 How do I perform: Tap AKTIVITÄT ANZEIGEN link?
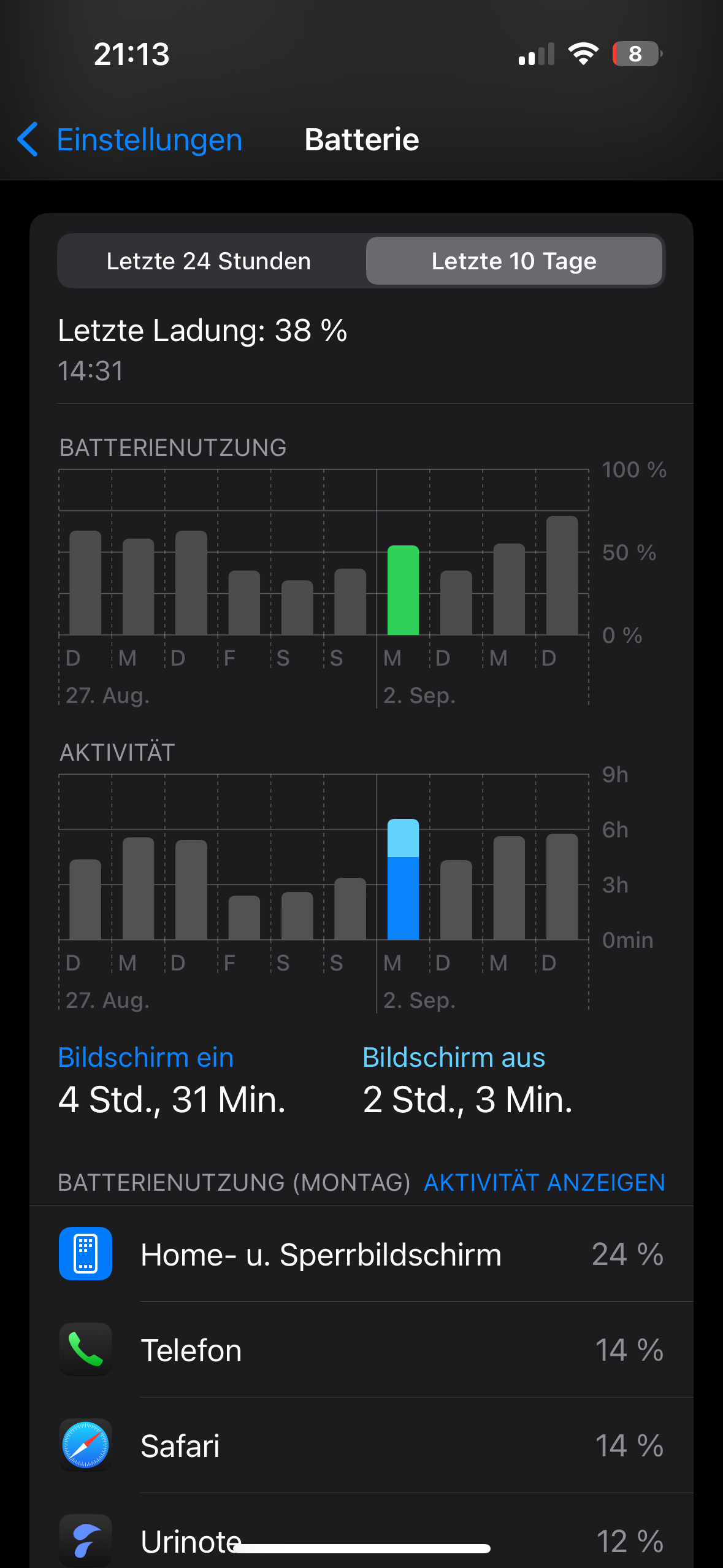pyautogui.click(x=544, y=1182)
